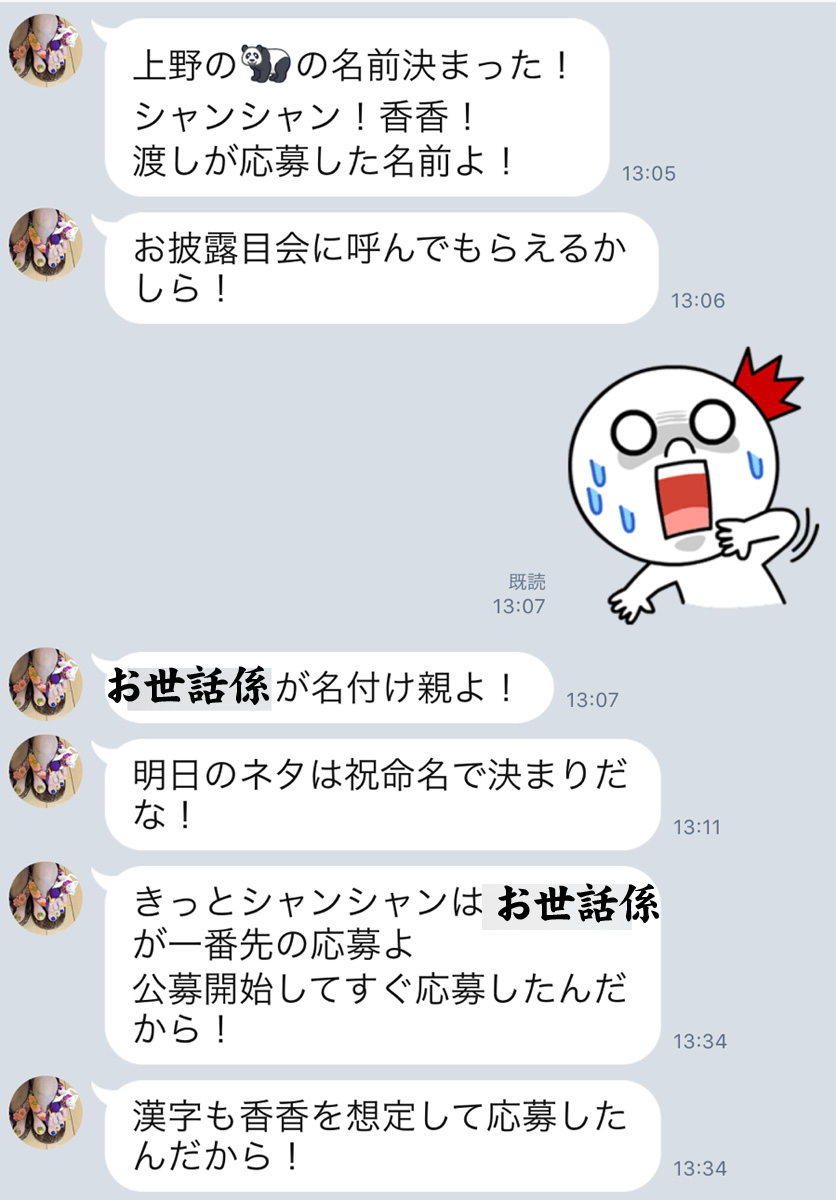The height and width of the screenshot is (1200, 836).
Task: View profile from the 明日のネタ message avatar
Action: point(44,771)
